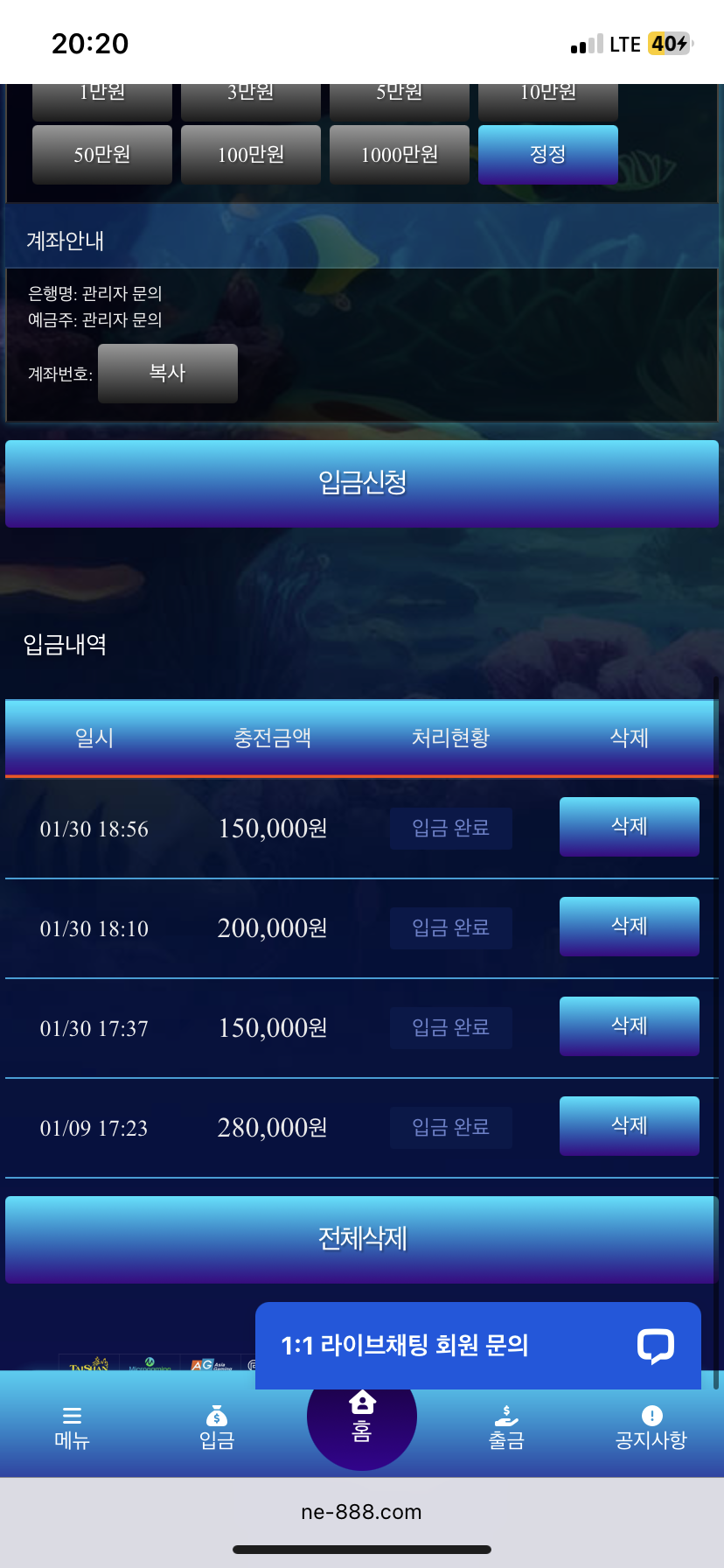
Task: Delete the 01/30 18:56 deposit record
Action: tap(629, 827)
